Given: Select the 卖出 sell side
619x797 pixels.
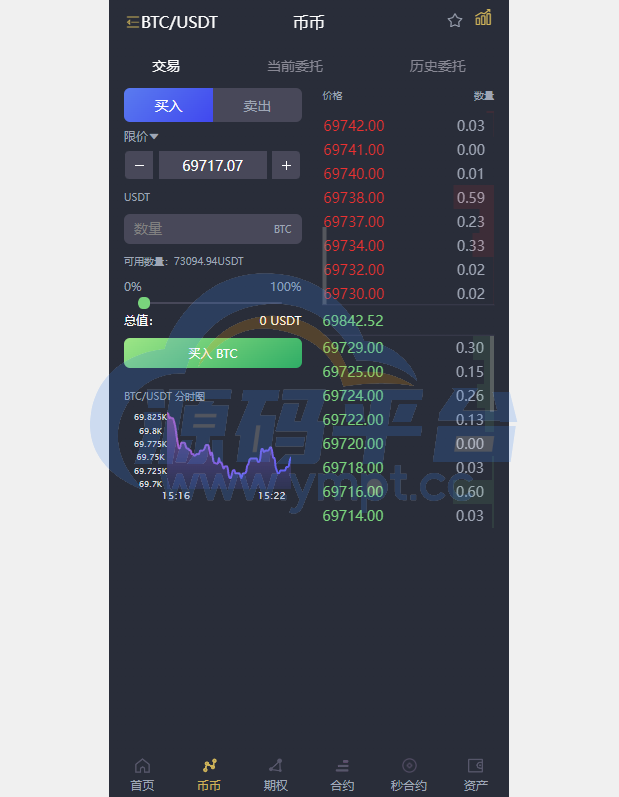Looking at the screenshot, I should click(257, 105).
